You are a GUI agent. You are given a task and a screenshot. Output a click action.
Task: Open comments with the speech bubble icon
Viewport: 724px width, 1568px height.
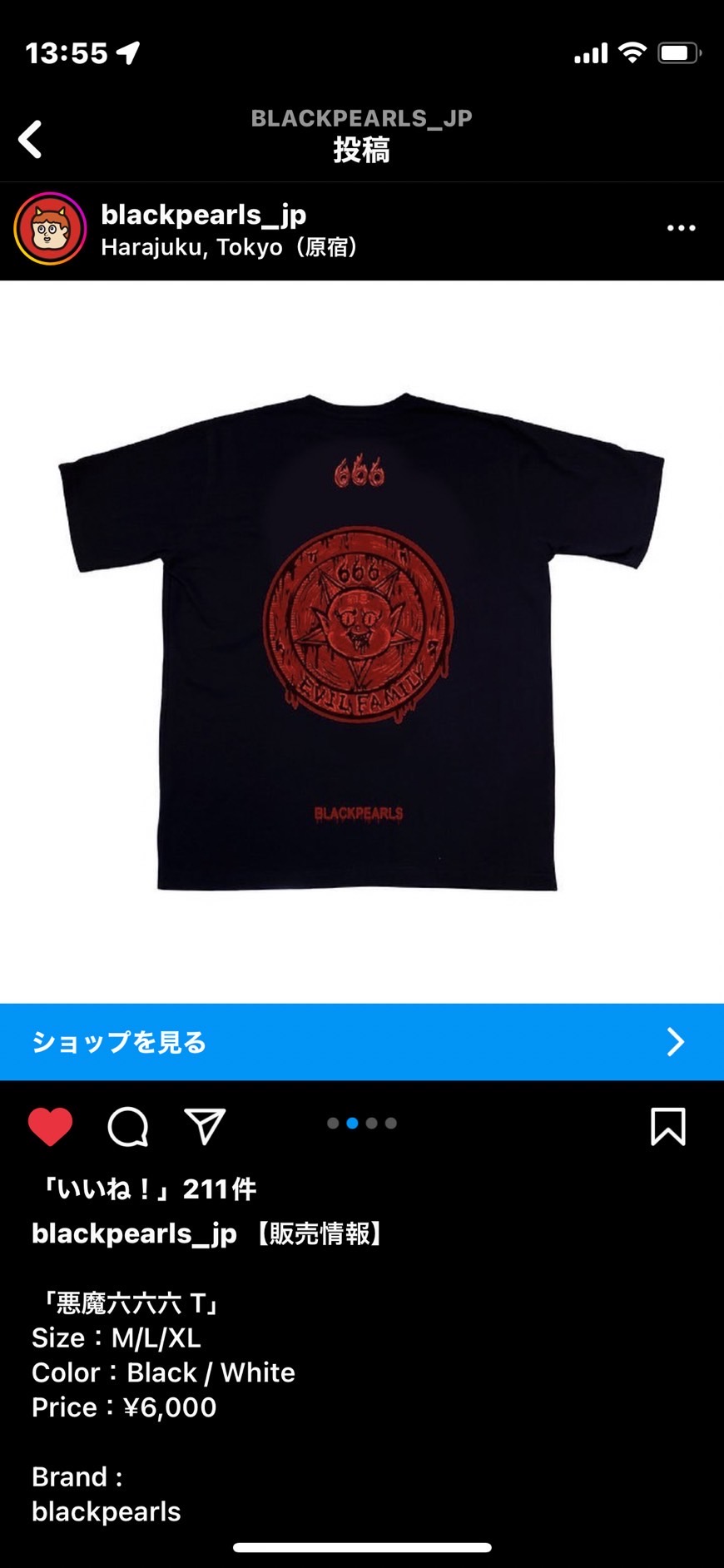point(128,1127)
